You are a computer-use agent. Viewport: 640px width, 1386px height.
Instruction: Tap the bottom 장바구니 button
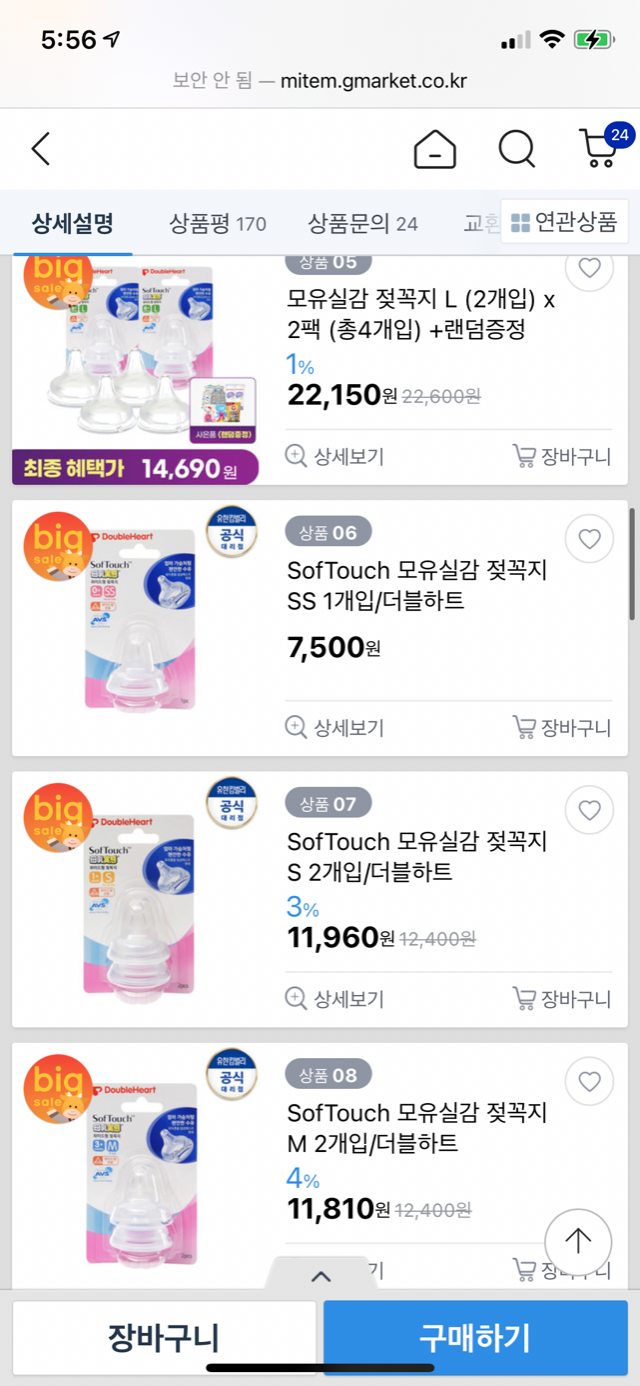pyautogui.click(x=164, y=1338)
